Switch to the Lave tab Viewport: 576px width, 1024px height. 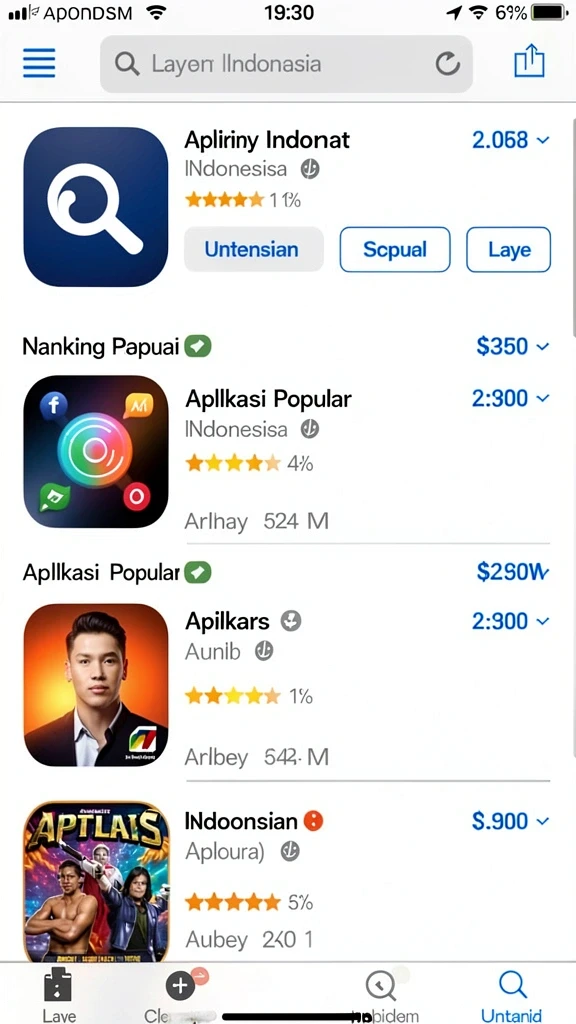coord(59,995)
